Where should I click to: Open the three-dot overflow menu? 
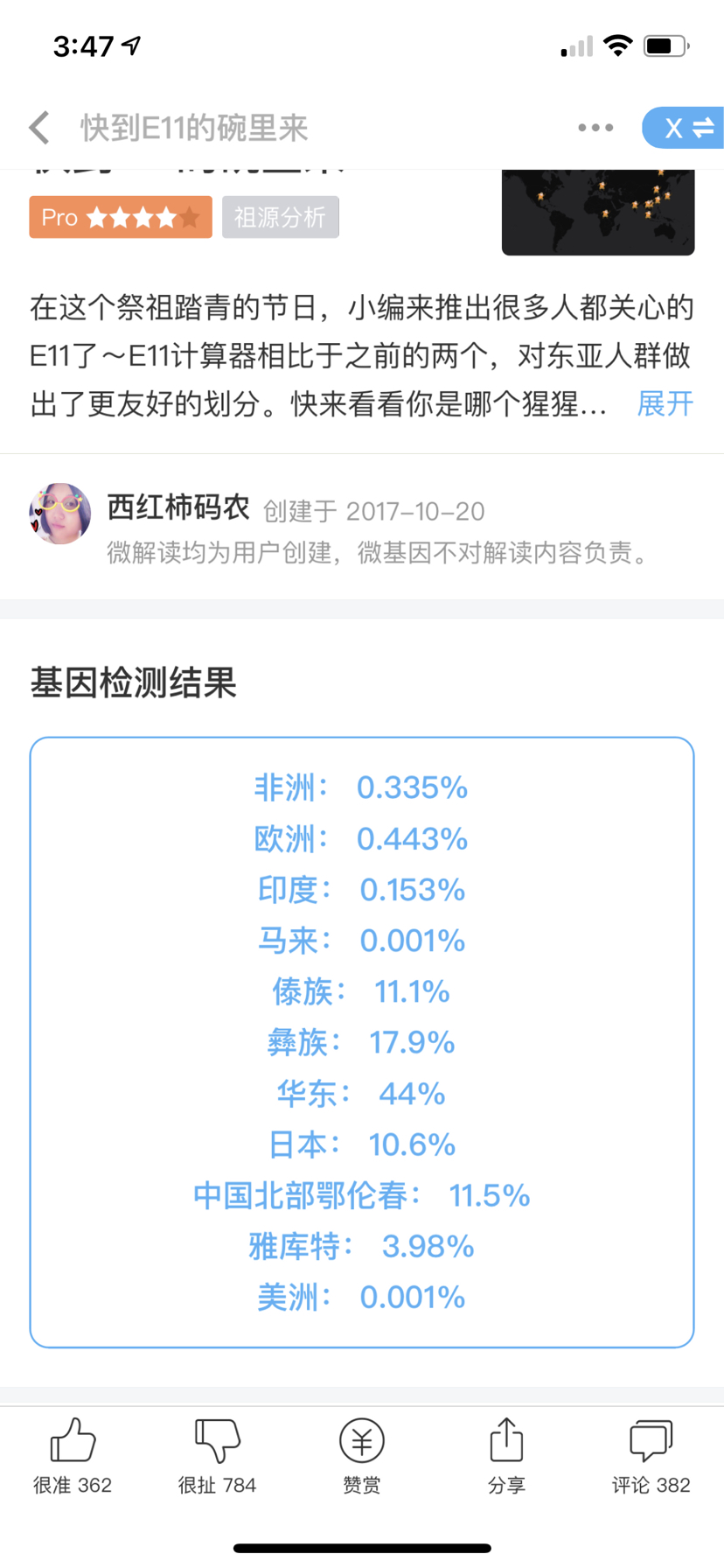click(595, 128)
